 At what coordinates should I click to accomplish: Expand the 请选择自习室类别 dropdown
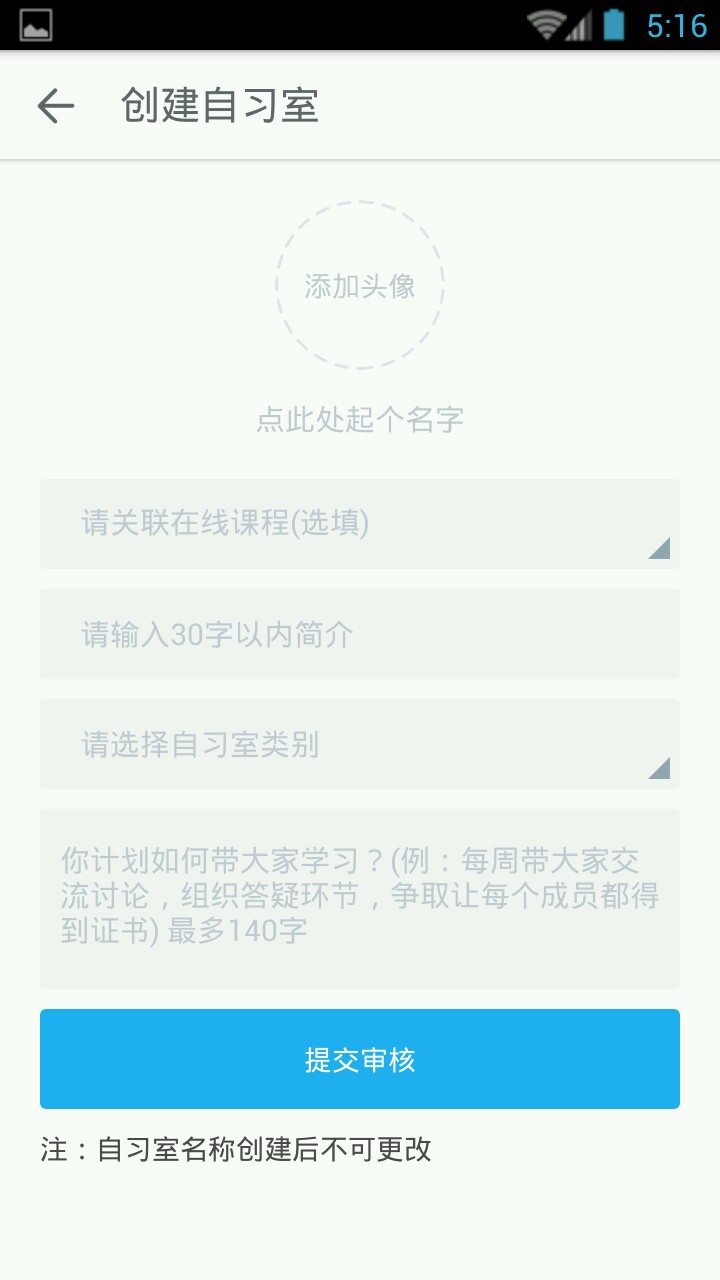(360, 744)
